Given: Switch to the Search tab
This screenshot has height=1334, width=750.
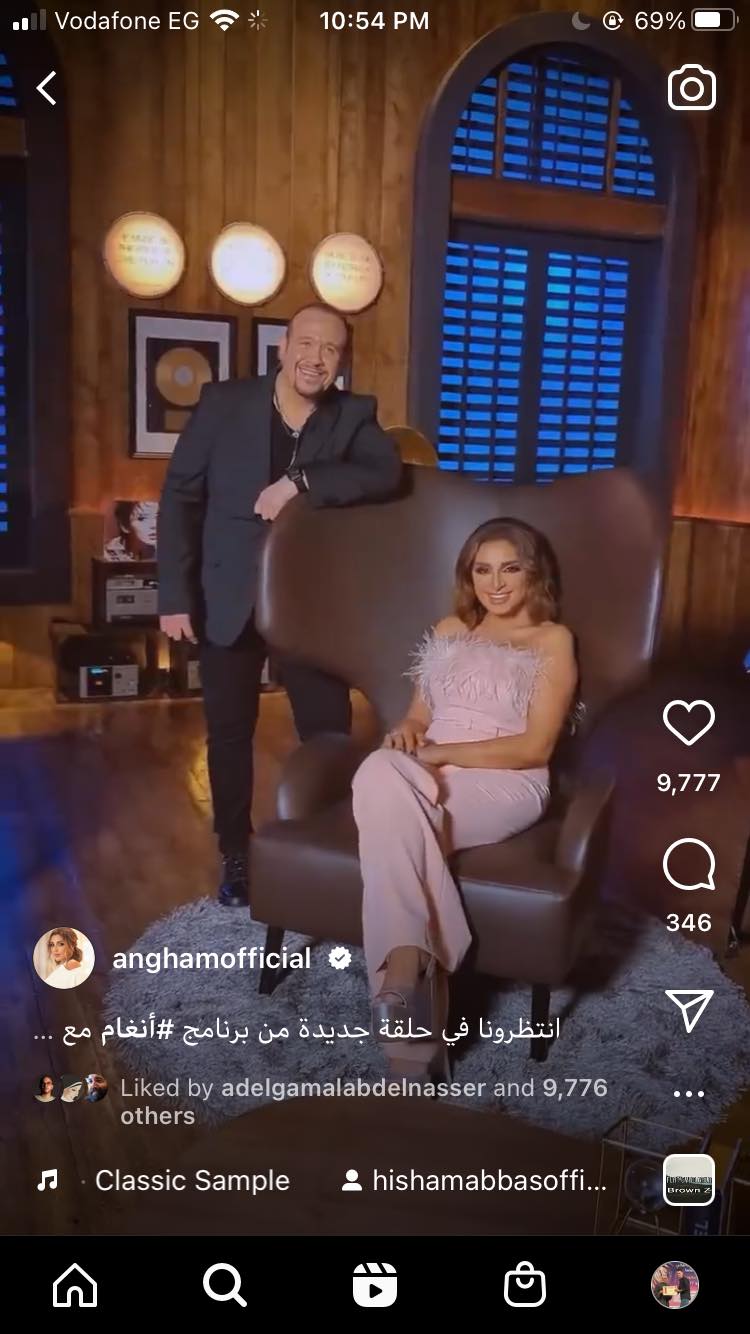Looking at the screenshot, I should click(x=224, y=1285).
